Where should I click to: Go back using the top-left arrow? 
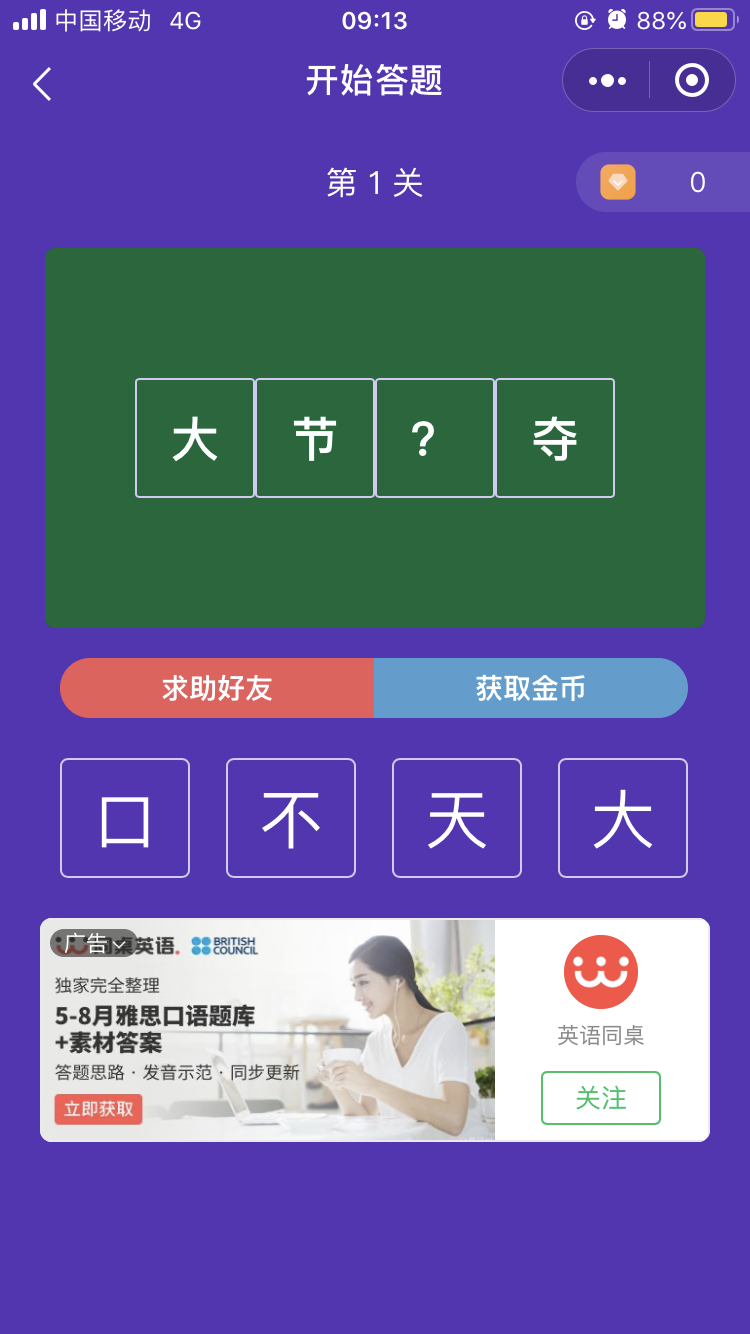click(42, 83)
